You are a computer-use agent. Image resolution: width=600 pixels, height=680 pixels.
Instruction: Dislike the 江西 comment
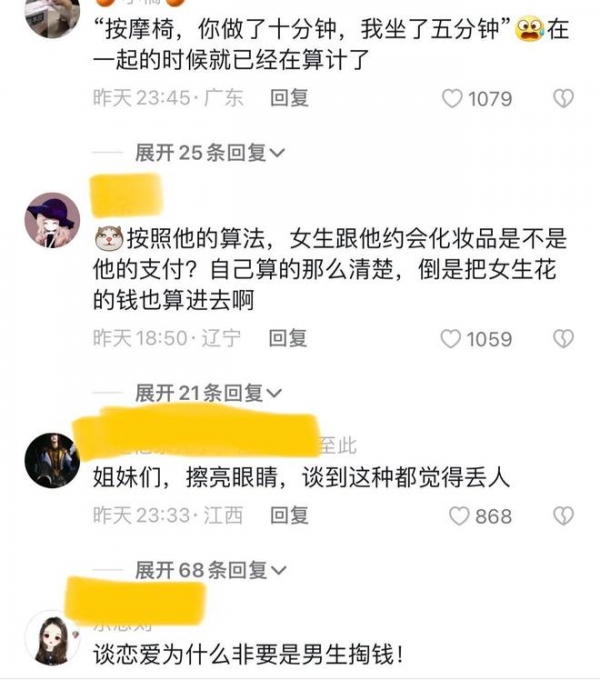click(565, 516)
